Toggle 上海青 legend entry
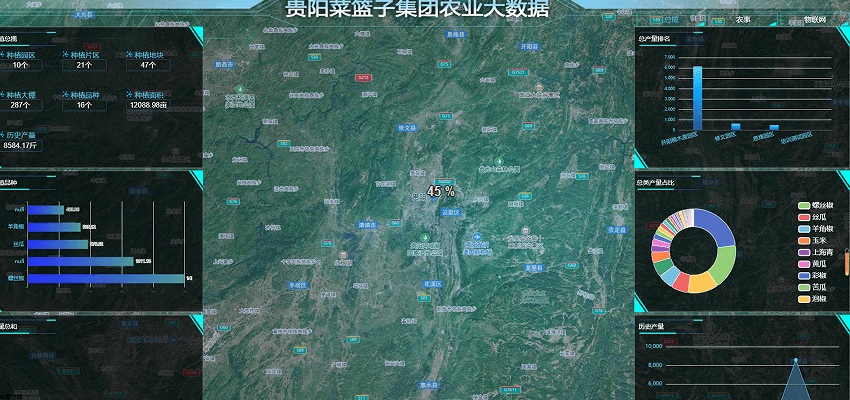The image size is (850, 400). pos(817,252)
